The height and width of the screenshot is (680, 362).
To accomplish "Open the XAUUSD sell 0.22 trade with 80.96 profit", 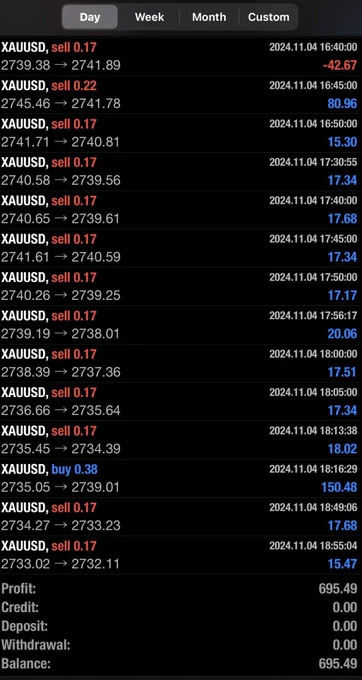I will point(181,95).
